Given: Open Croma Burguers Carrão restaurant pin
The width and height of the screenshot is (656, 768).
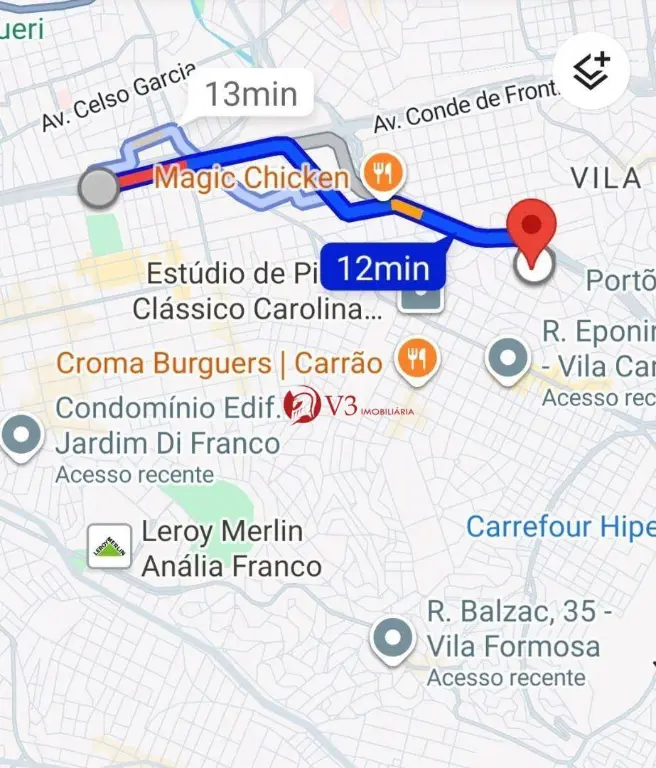Looking at the screenshot, I should coord(415,358).
